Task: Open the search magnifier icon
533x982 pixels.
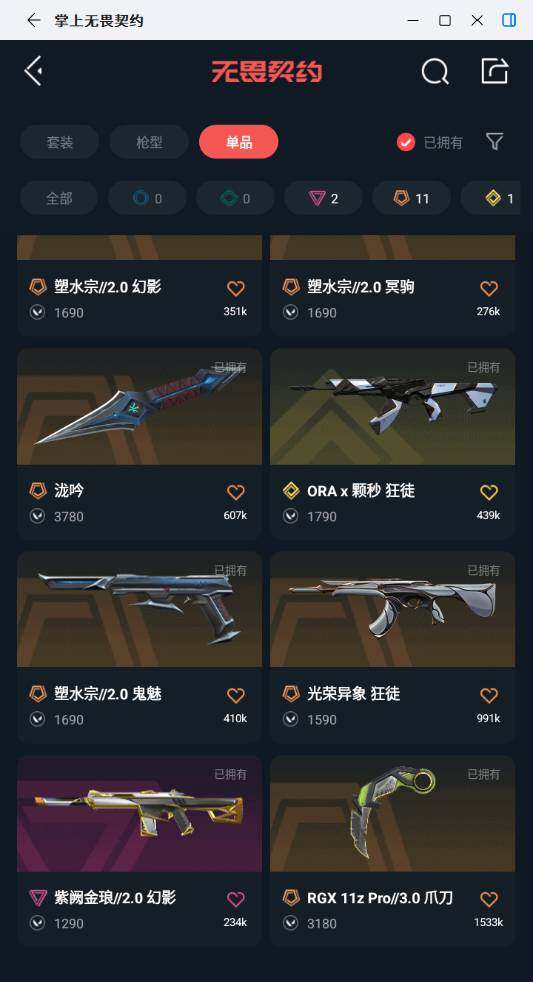Action: pyautogui.click(x=435, y=71)
